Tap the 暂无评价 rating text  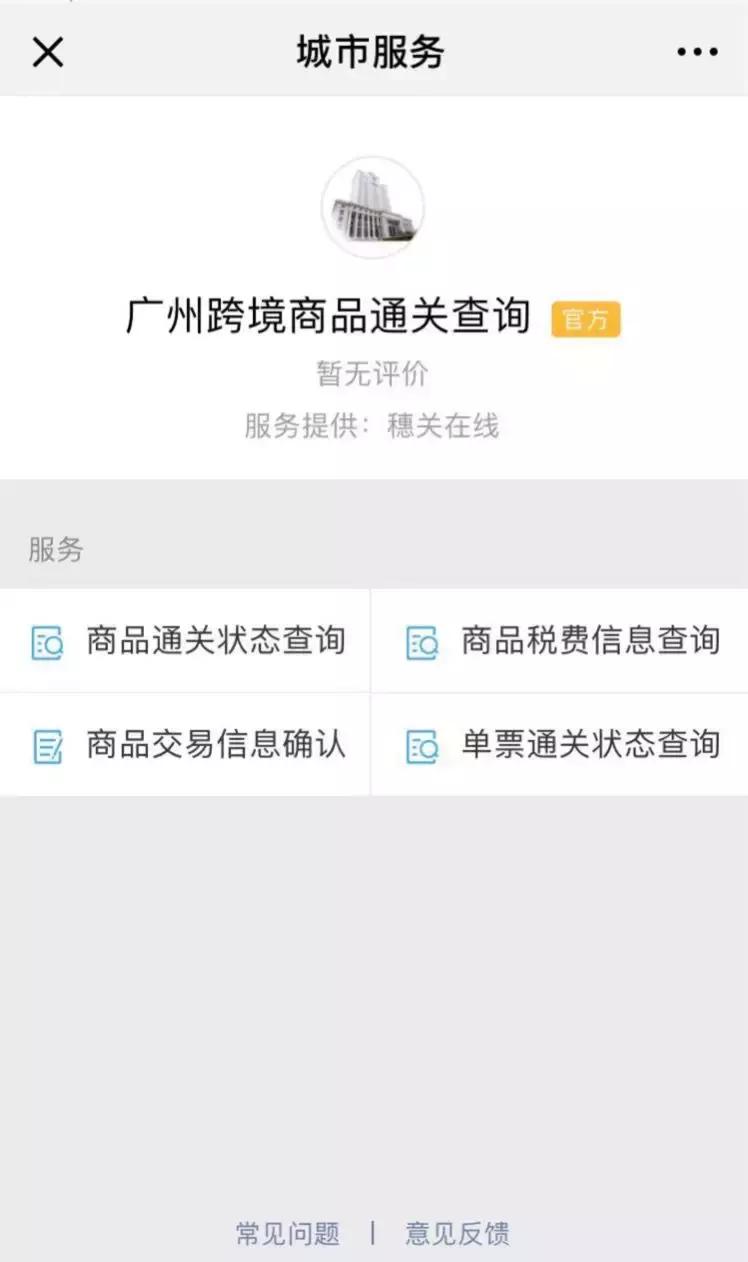coord(373,374)
